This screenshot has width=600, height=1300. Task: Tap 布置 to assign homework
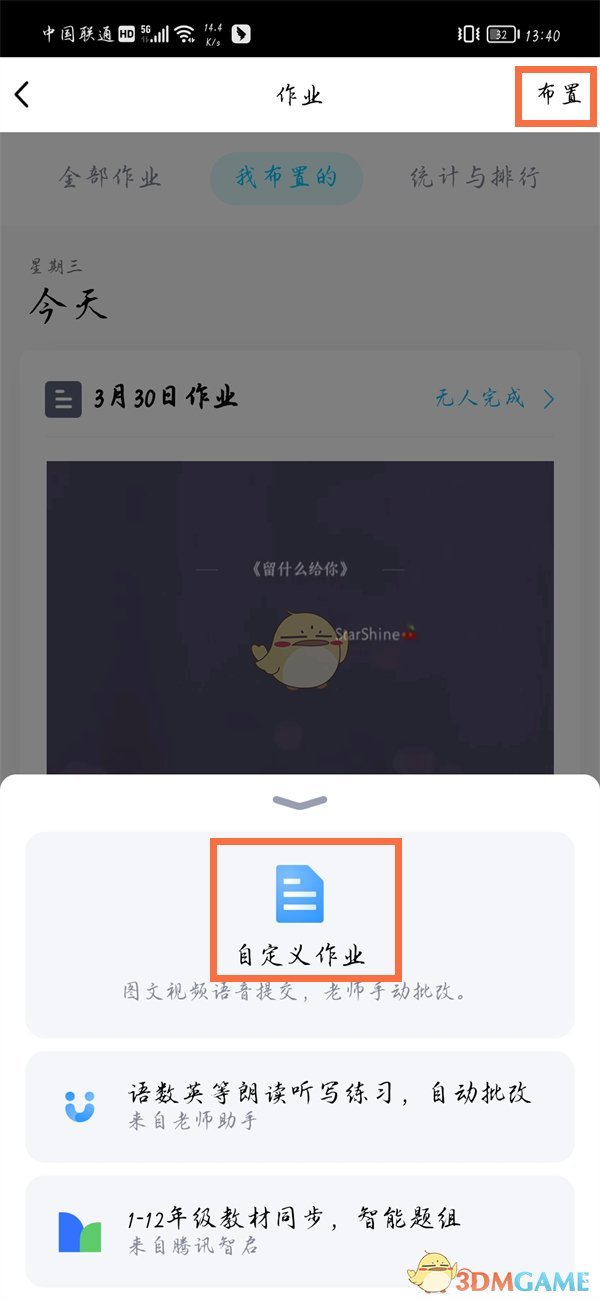[559, 94]
